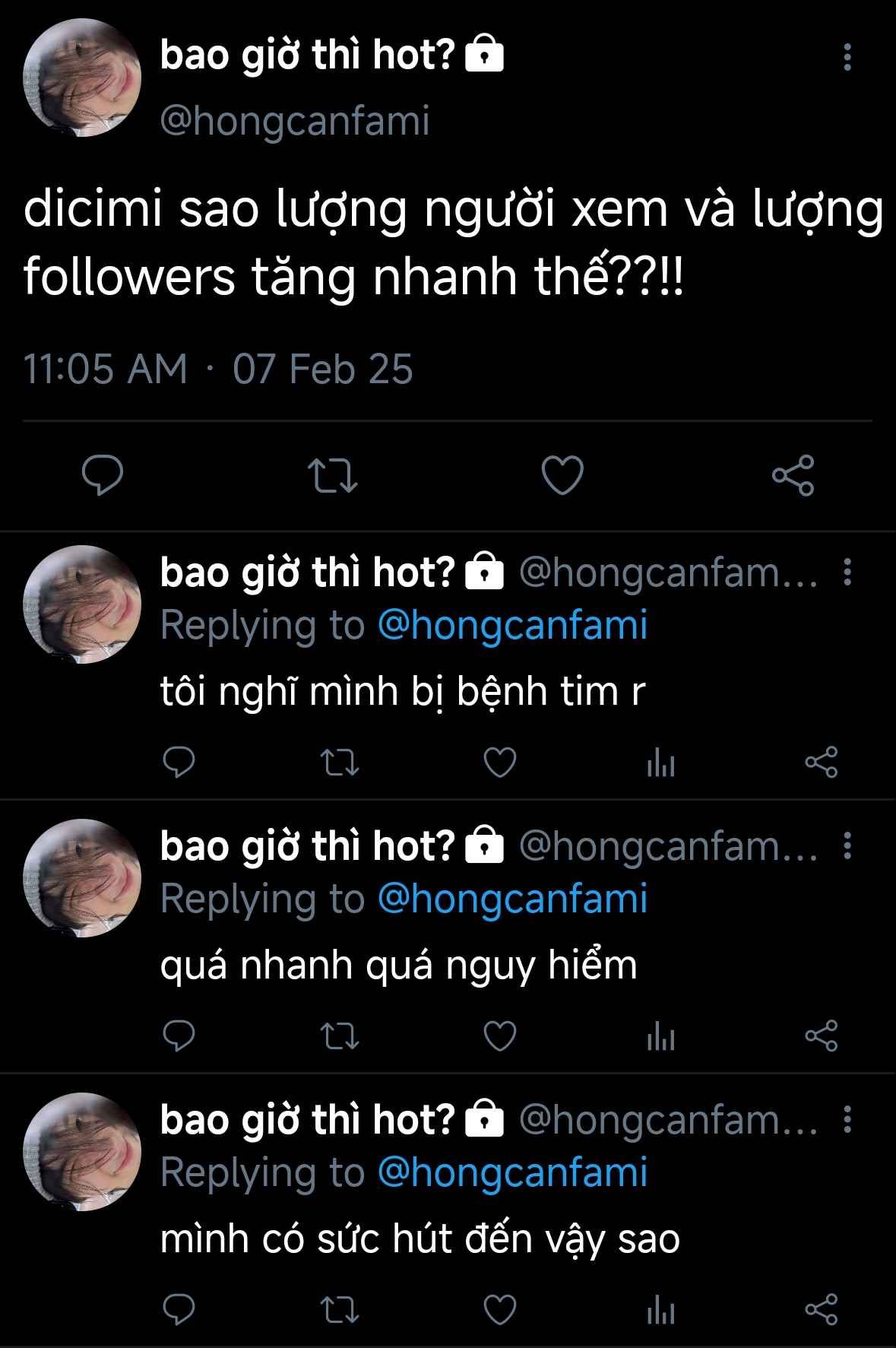Open overflow menu on the main tweet
This screenshot has height=1348, width=896.
tap(847, 57)
